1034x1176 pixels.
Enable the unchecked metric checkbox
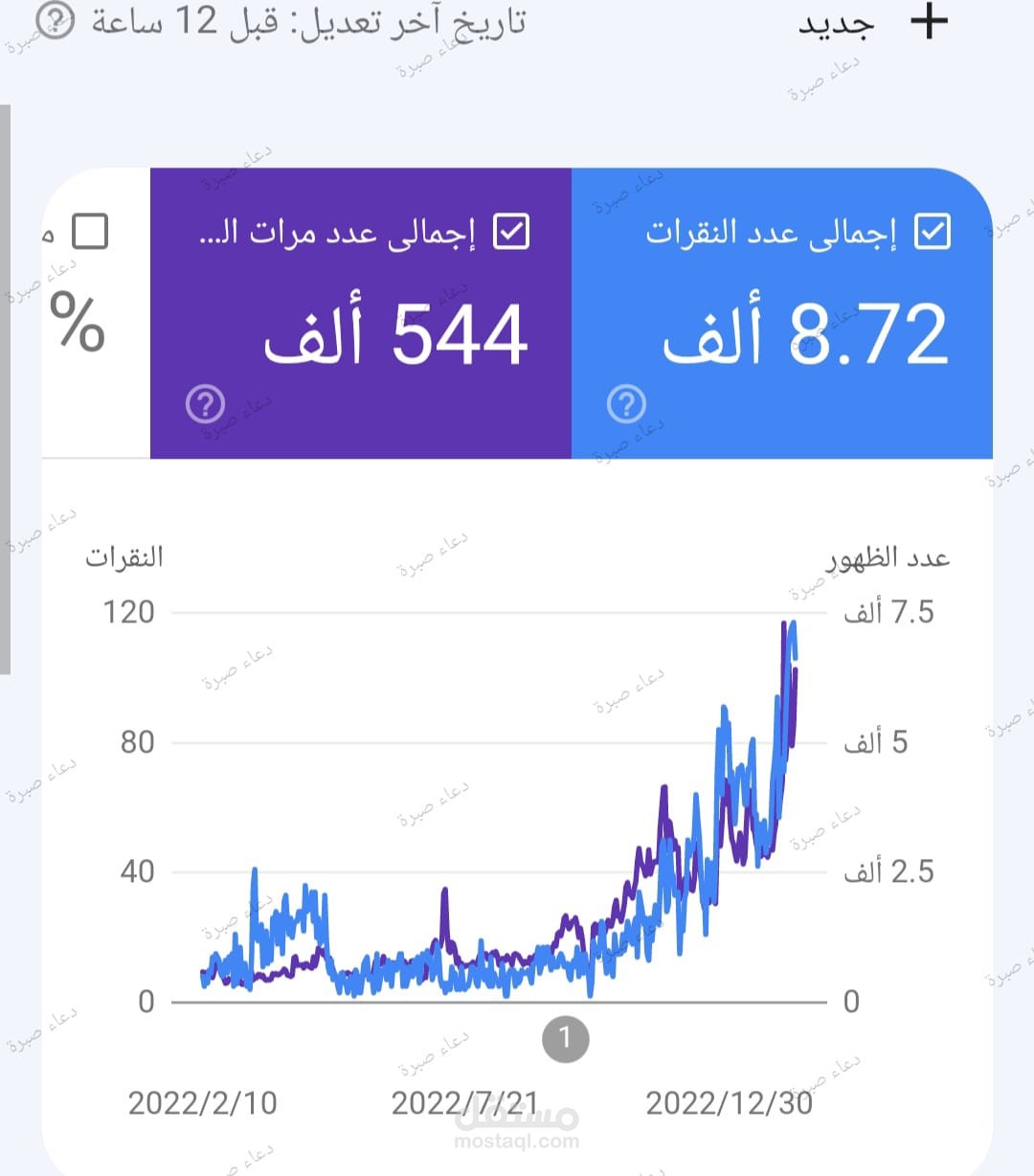click(x=90, y=232)
